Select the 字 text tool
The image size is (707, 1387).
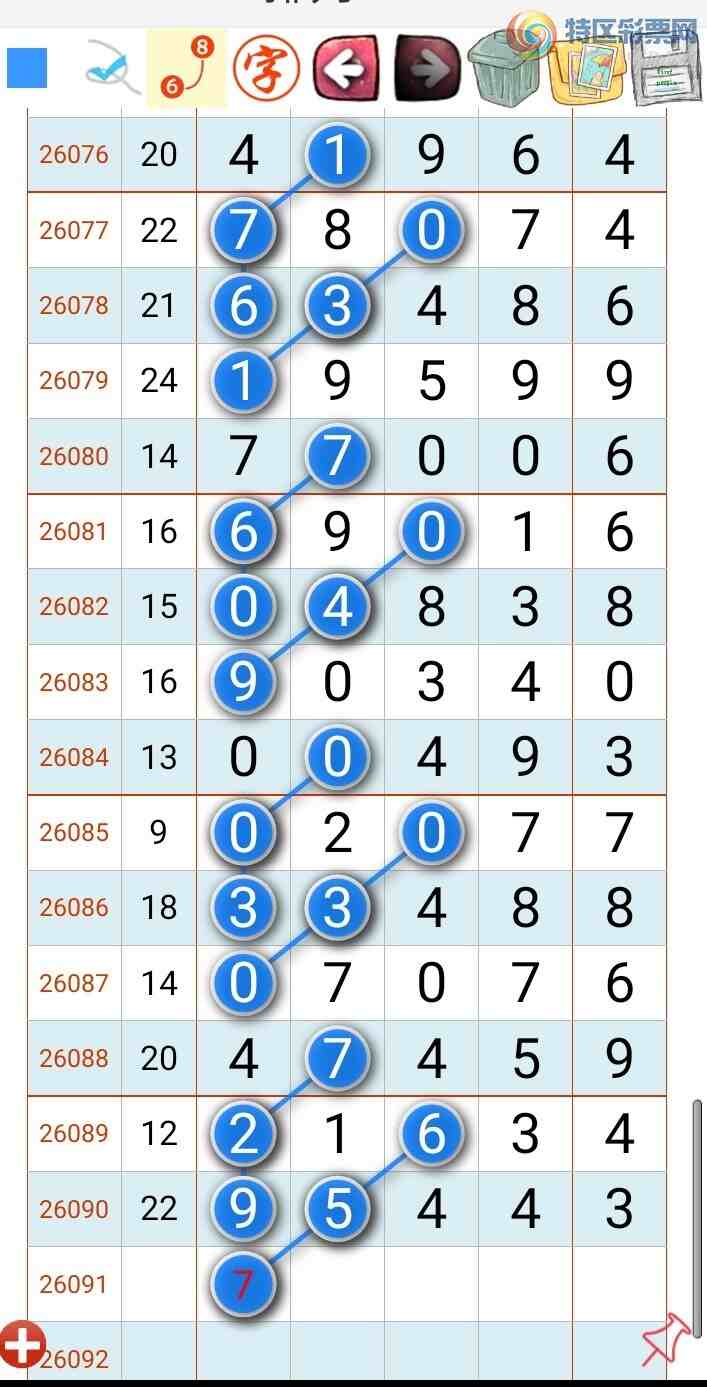tap(267, 68)
